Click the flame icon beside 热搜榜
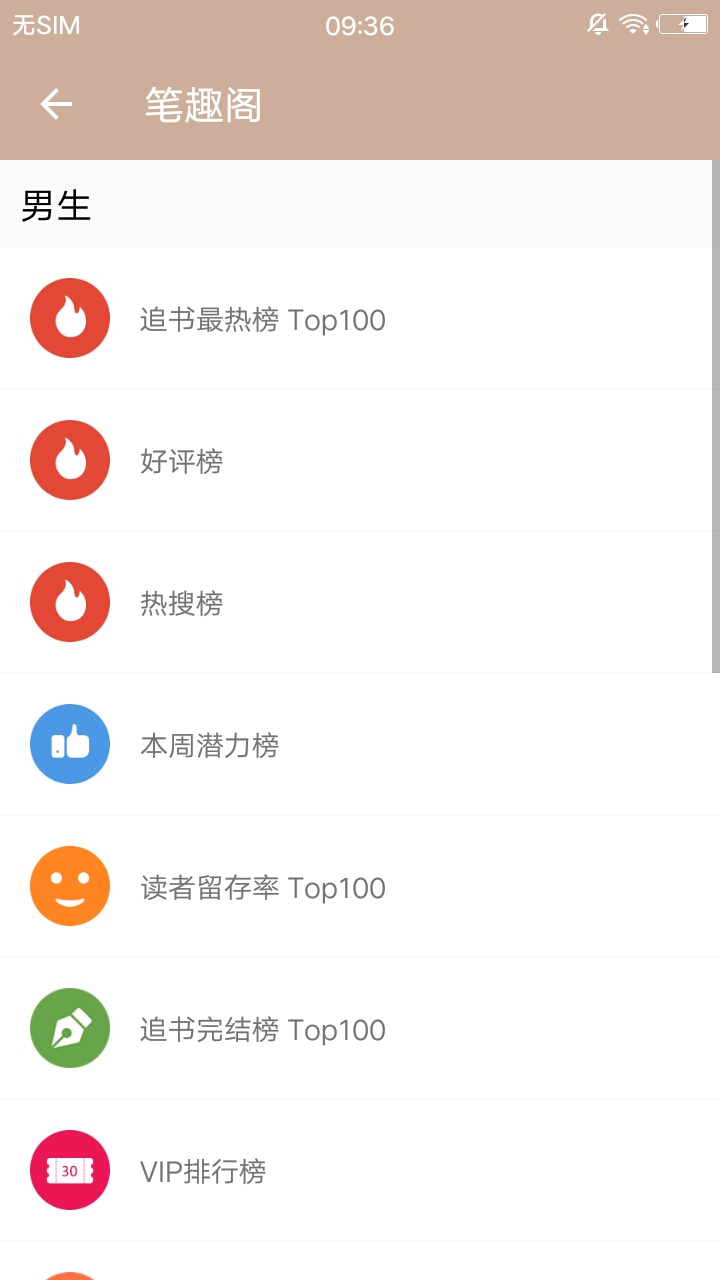 coord(69,602)
